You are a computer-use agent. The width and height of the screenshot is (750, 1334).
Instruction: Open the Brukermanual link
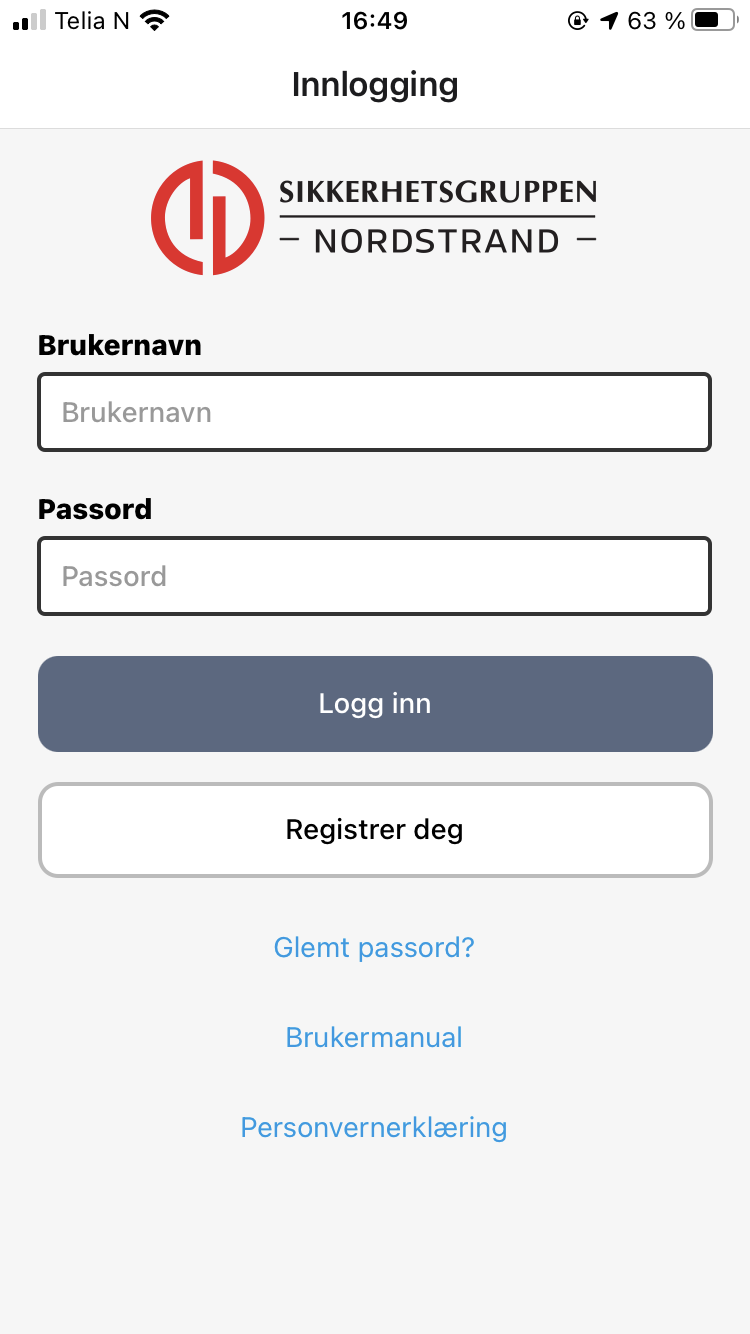[374, 1037]
